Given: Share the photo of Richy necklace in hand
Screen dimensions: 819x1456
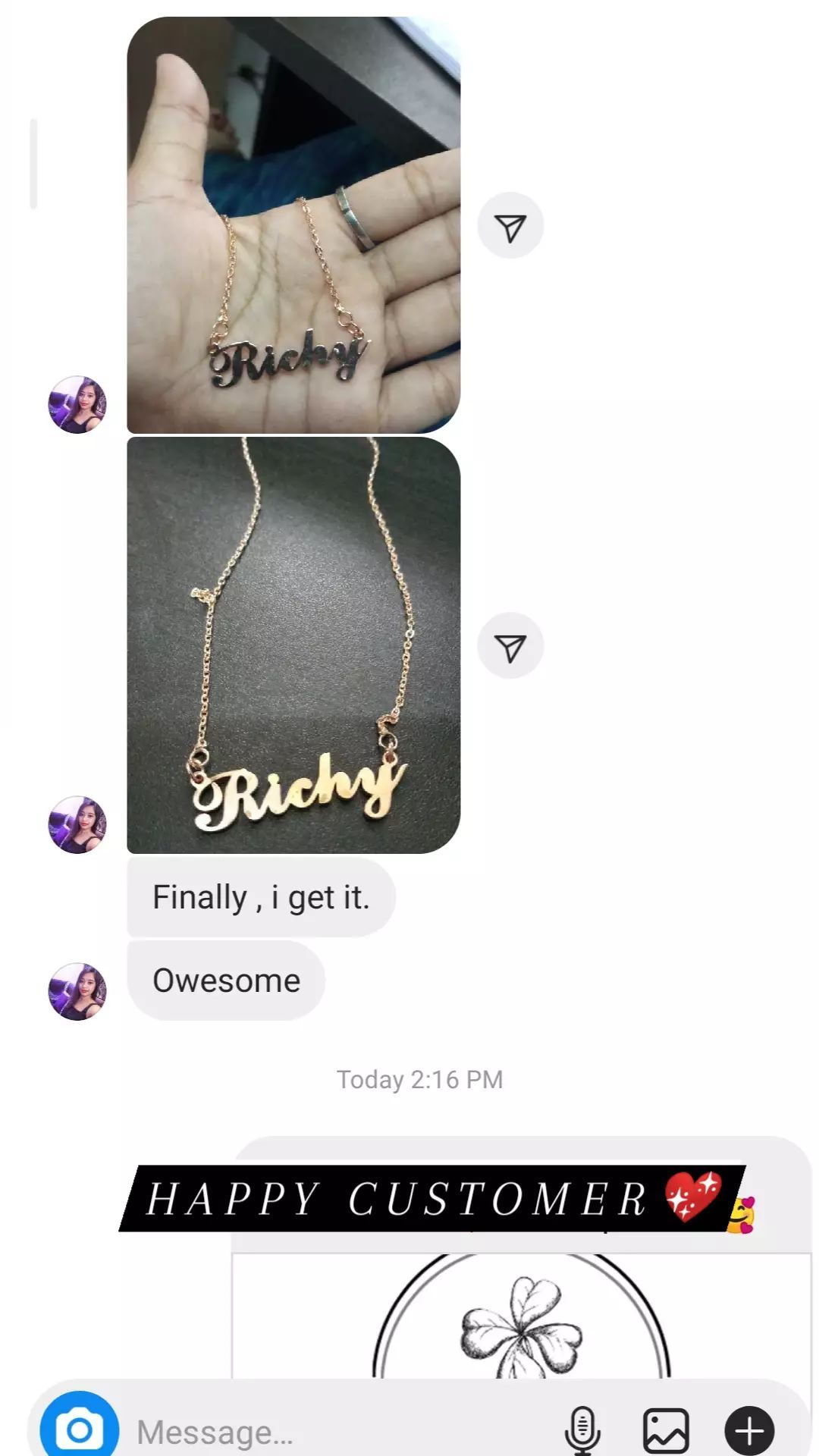Looking at the screenshot, I should 510,226.
